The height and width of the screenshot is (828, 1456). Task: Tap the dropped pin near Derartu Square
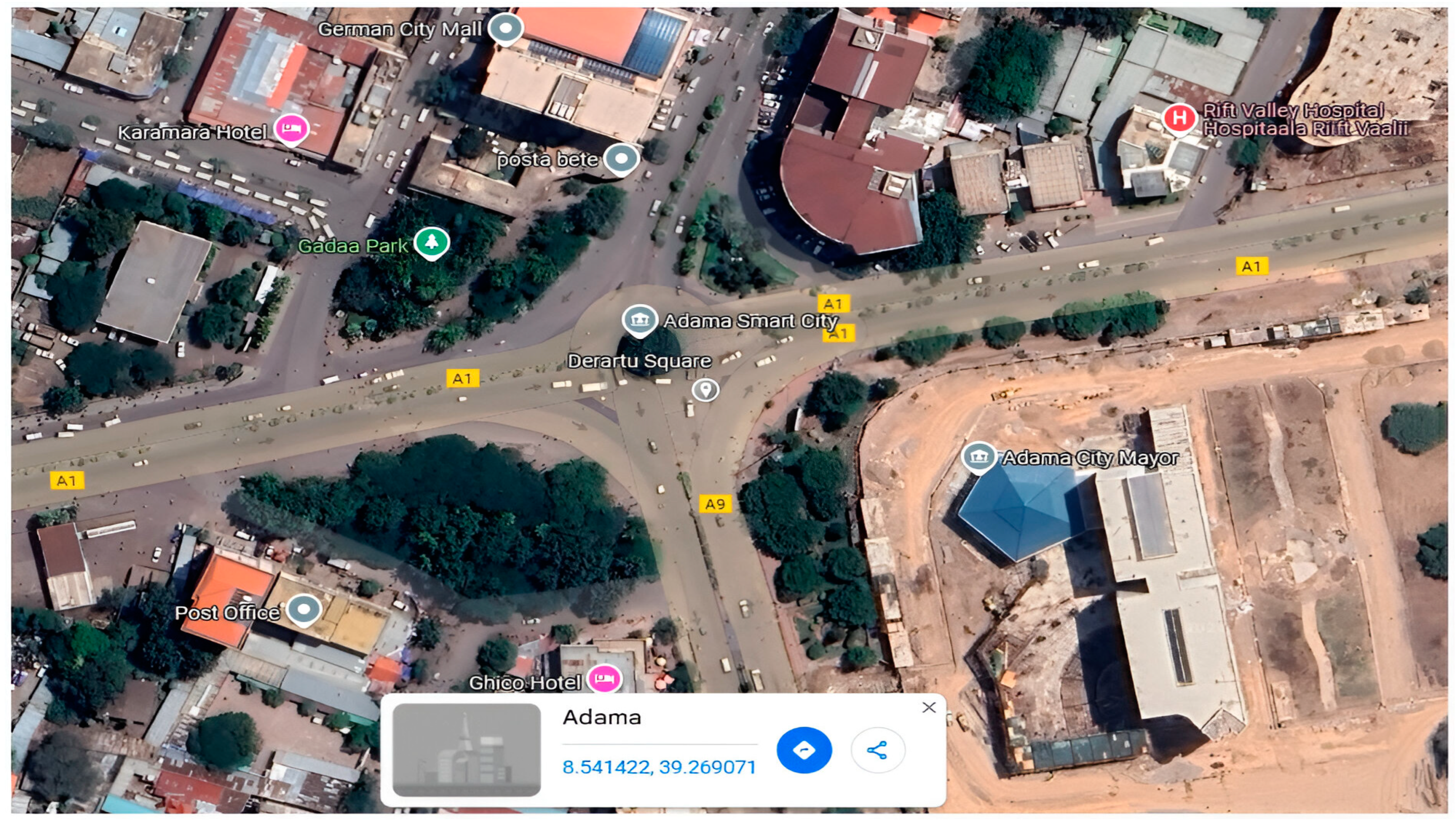point(705,390)
